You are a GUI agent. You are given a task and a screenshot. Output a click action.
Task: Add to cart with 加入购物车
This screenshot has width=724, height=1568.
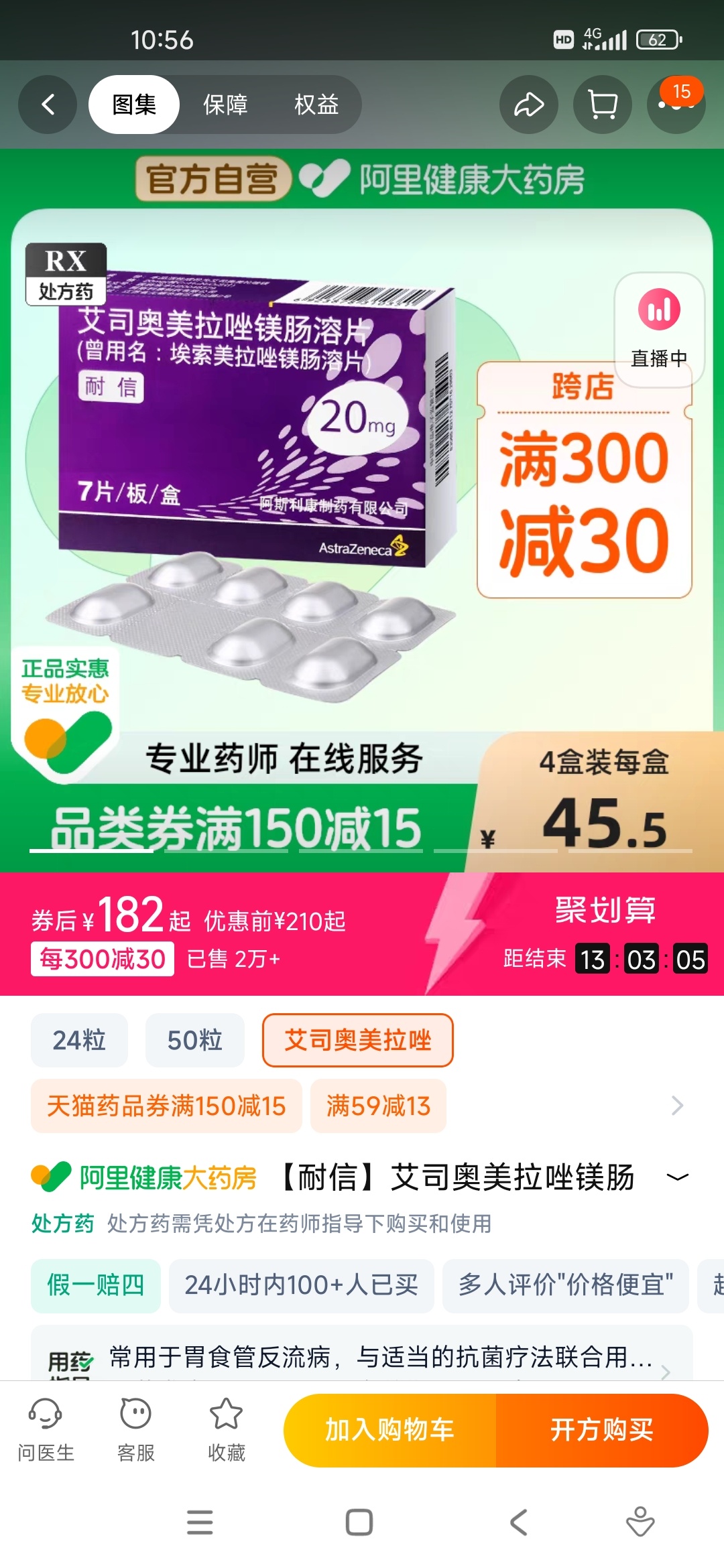(x=389, y=1430)
